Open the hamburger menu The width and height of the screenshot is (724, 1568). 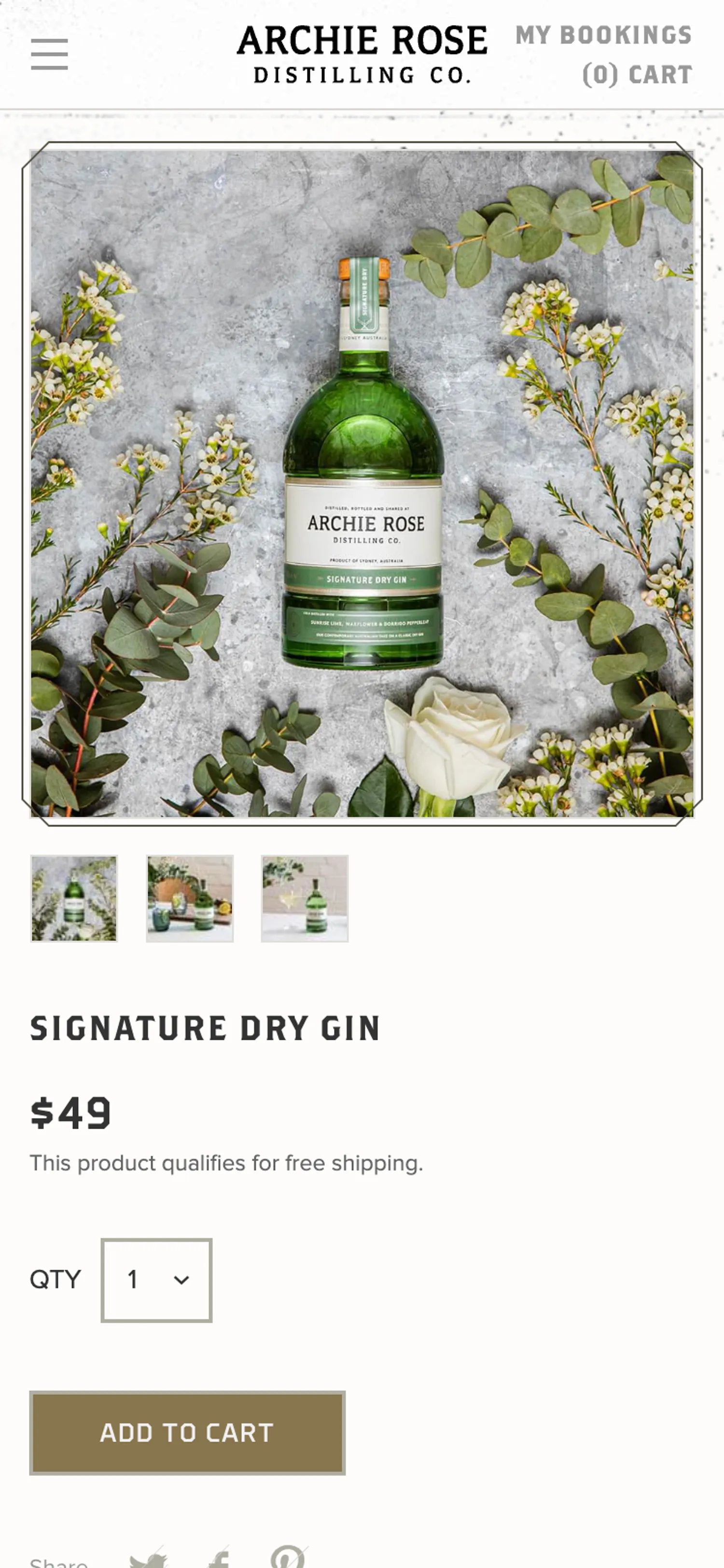click(49, 54)
